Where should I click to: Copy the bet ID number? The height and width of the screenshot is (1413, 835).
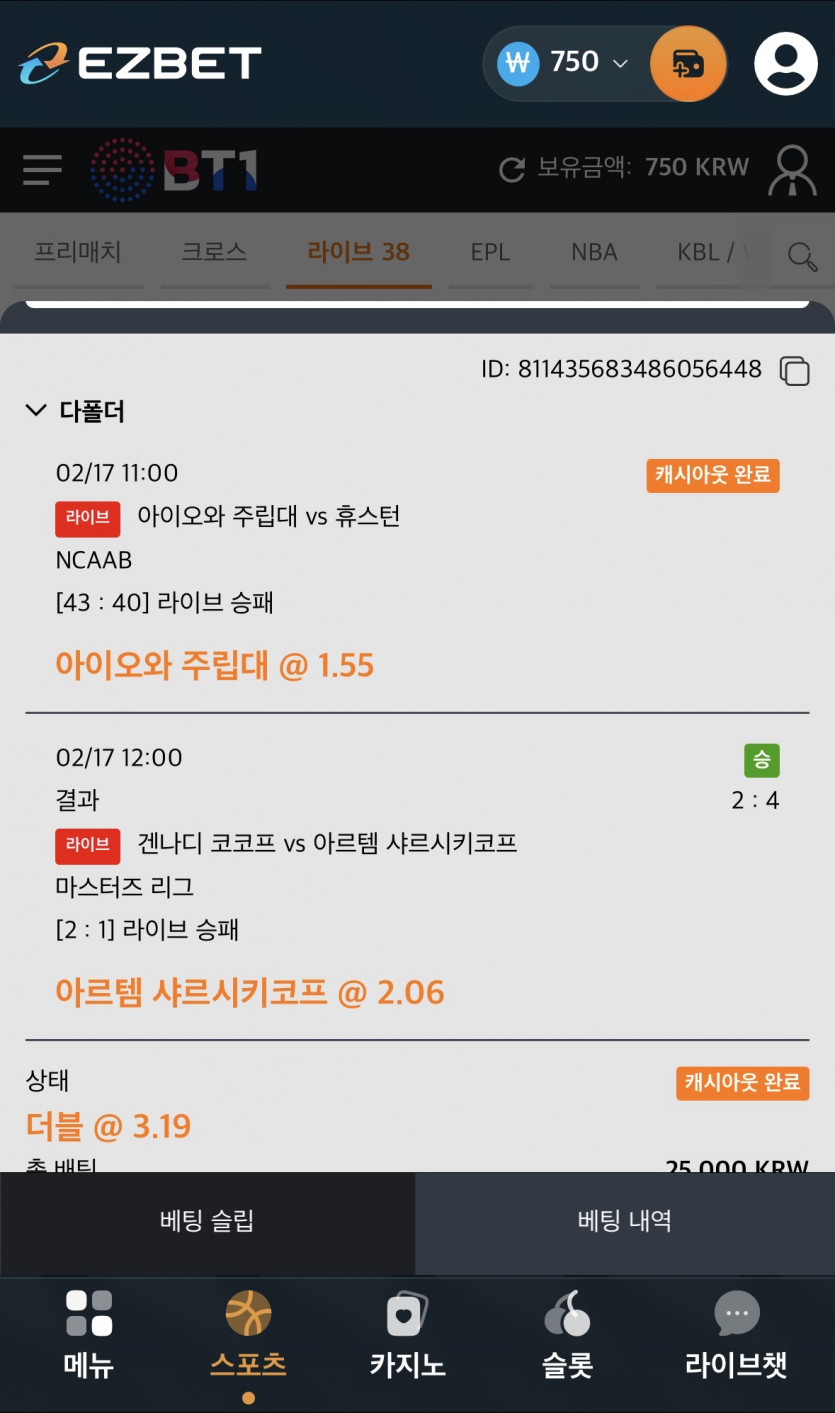point(794,370)
